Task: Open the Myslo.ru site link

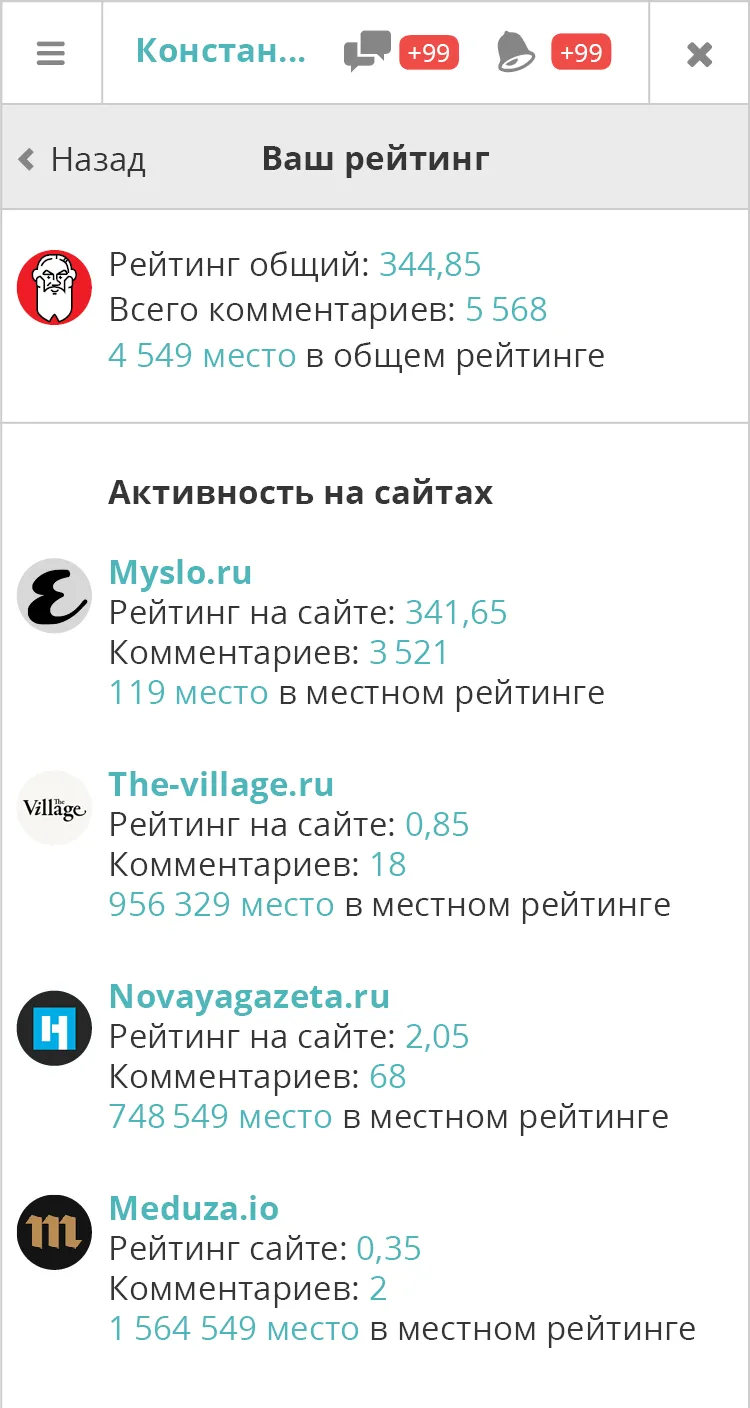Action: (x=180, y=572)
